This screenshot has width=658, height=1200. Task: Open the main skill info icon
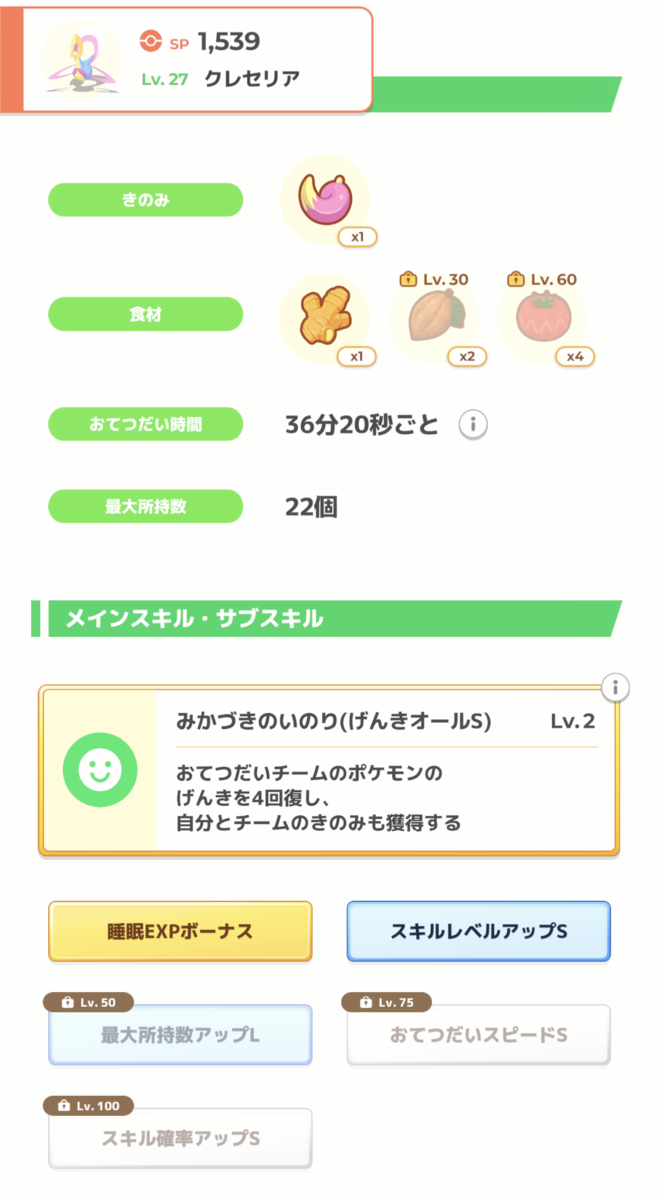(x=616, y=688)
